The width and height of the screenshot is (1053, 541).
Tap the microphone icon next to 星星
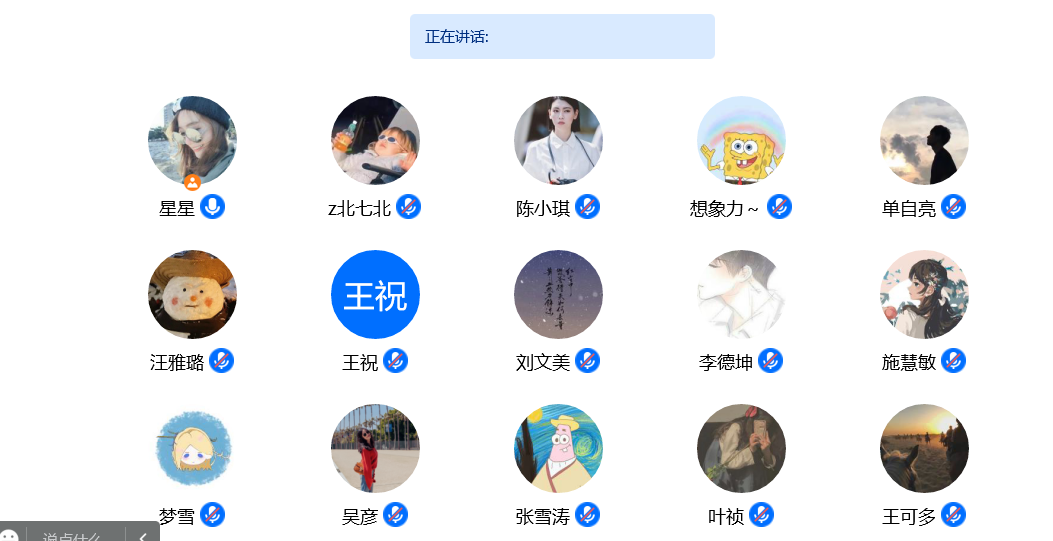[212, 207]
